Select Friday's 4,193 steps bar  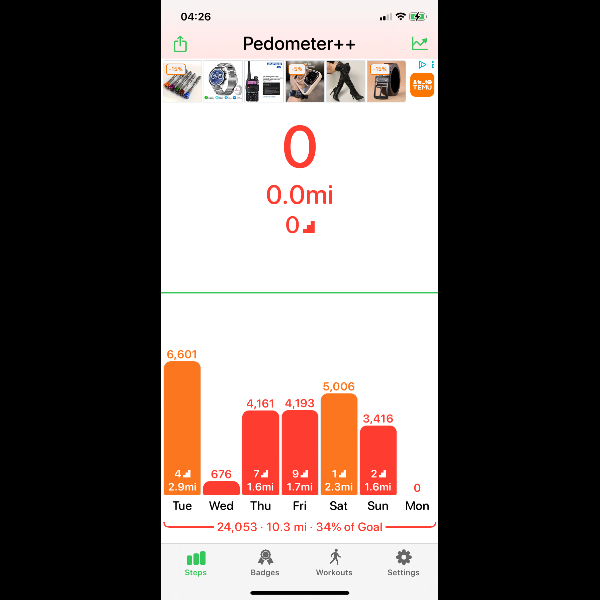(299, 452)
